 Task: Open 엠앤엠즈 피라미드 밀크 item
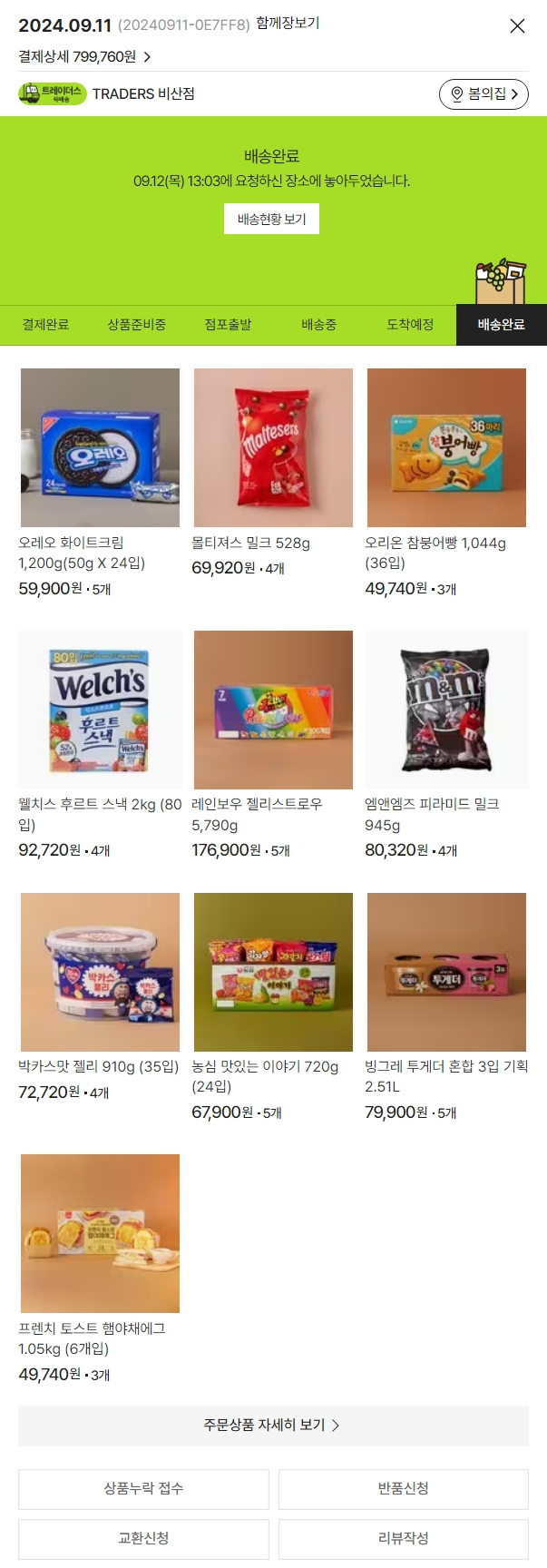[446, 710]
